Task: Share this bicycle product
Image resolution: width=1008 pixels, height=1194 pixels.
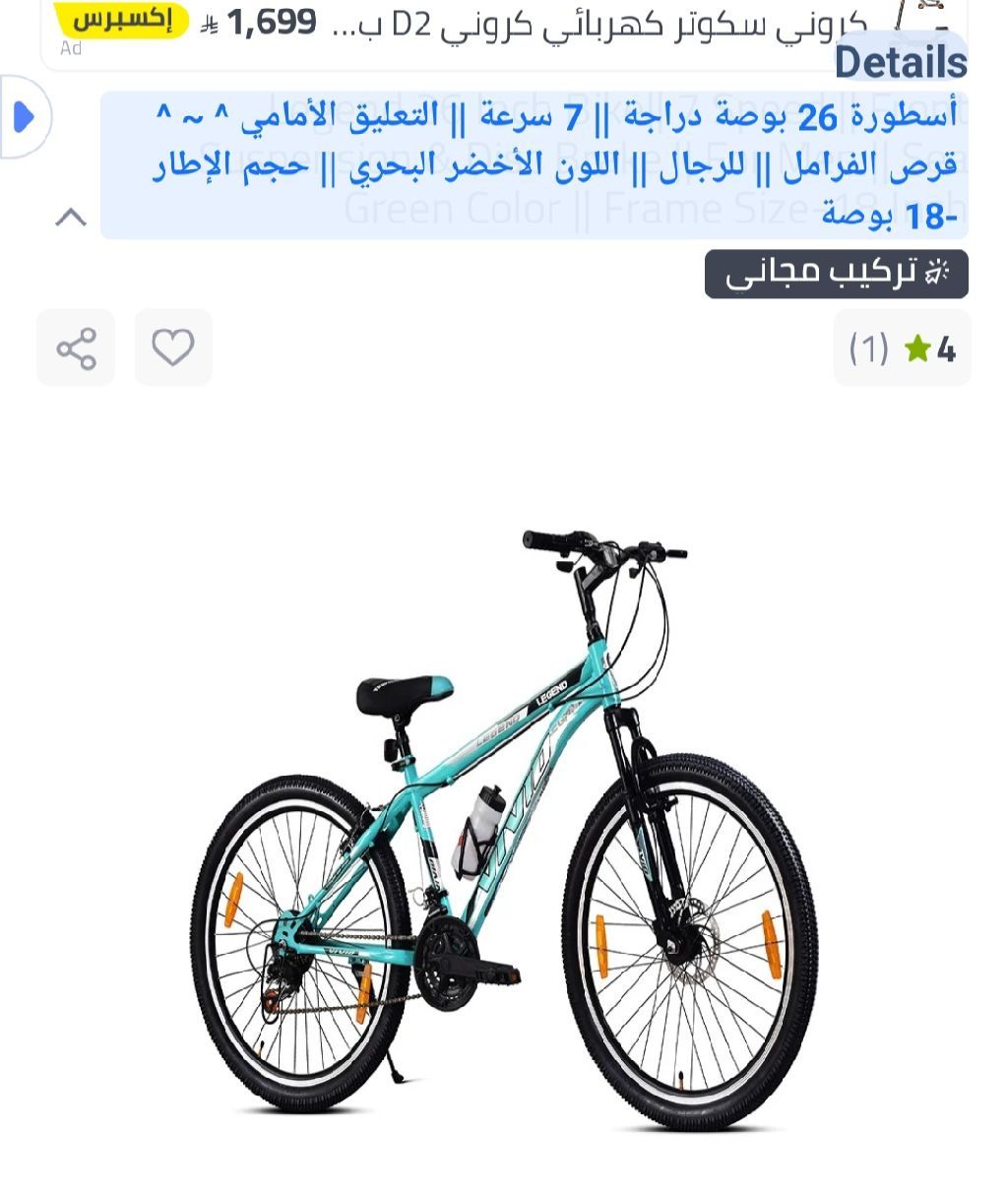Action: pyautogui.click(x=76, y=348)
